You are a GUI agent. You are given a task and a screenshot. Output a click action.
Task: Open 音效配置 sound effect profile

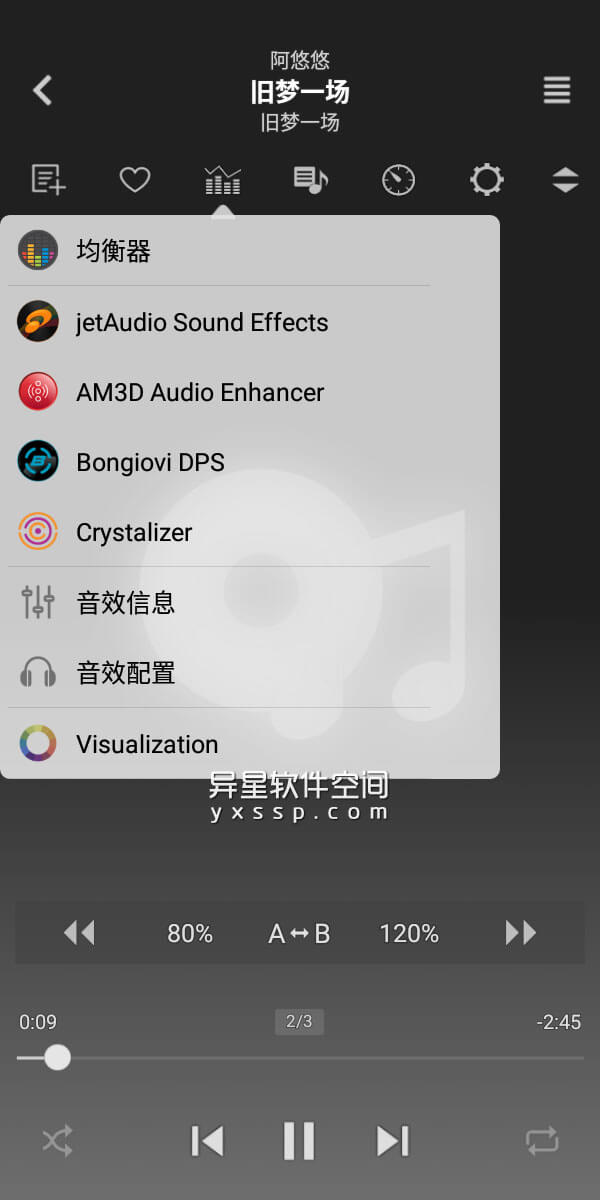tap(125, 673)
